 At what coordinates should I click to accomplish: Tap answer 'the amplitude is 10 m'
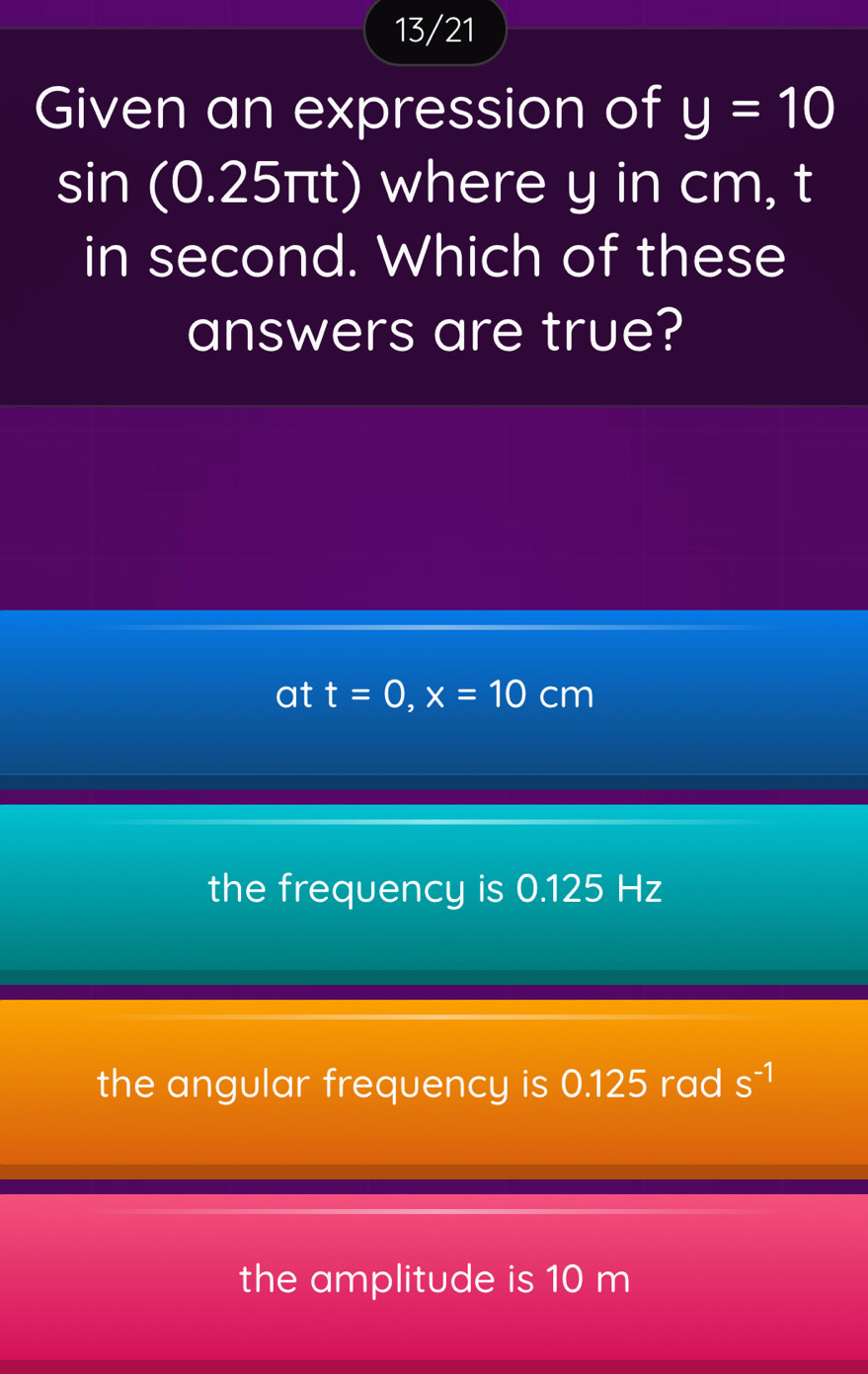(x=434, y=1278)
